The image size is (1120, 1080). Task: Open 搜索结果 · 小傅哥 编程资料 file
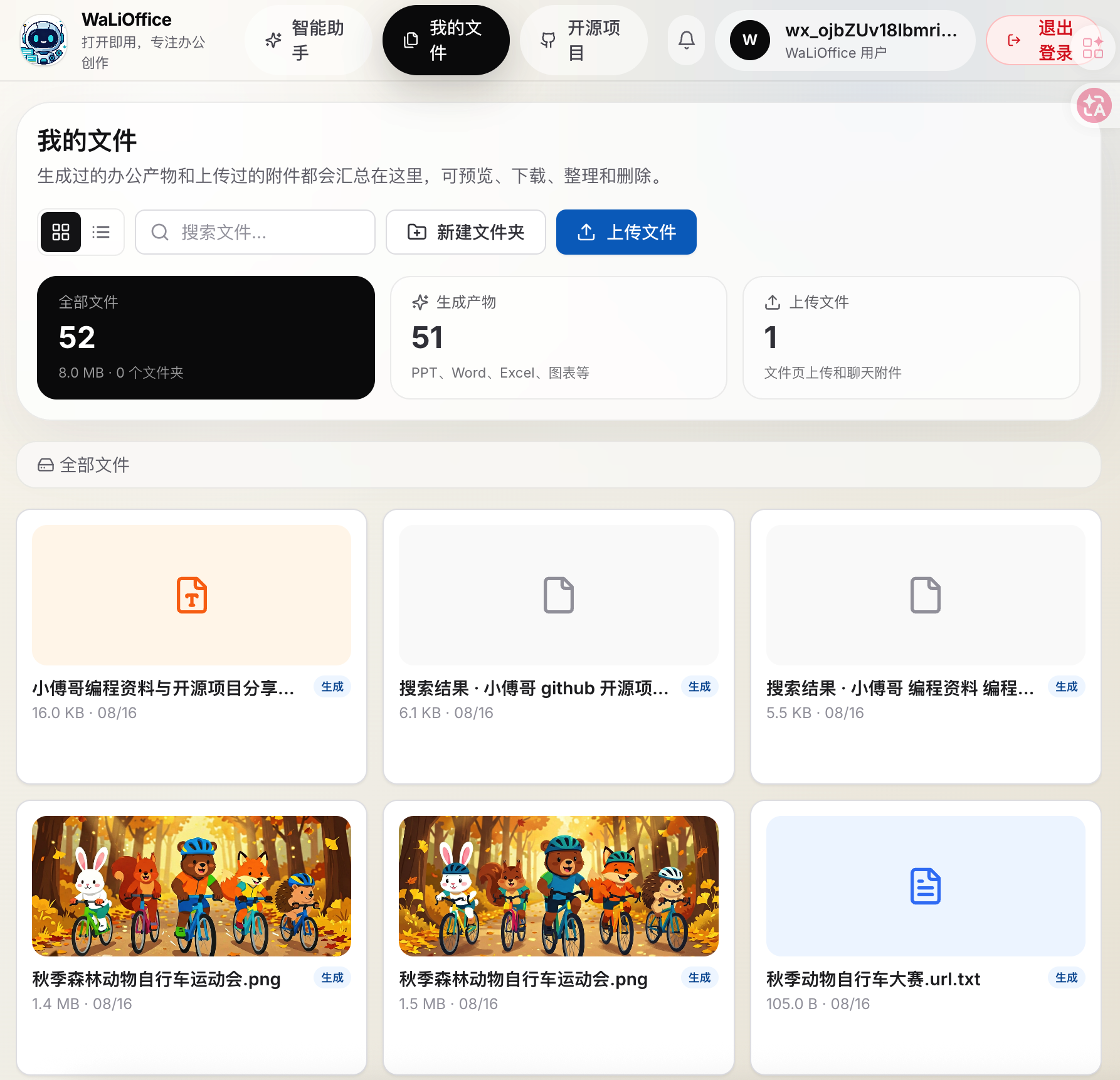point(926,647)
